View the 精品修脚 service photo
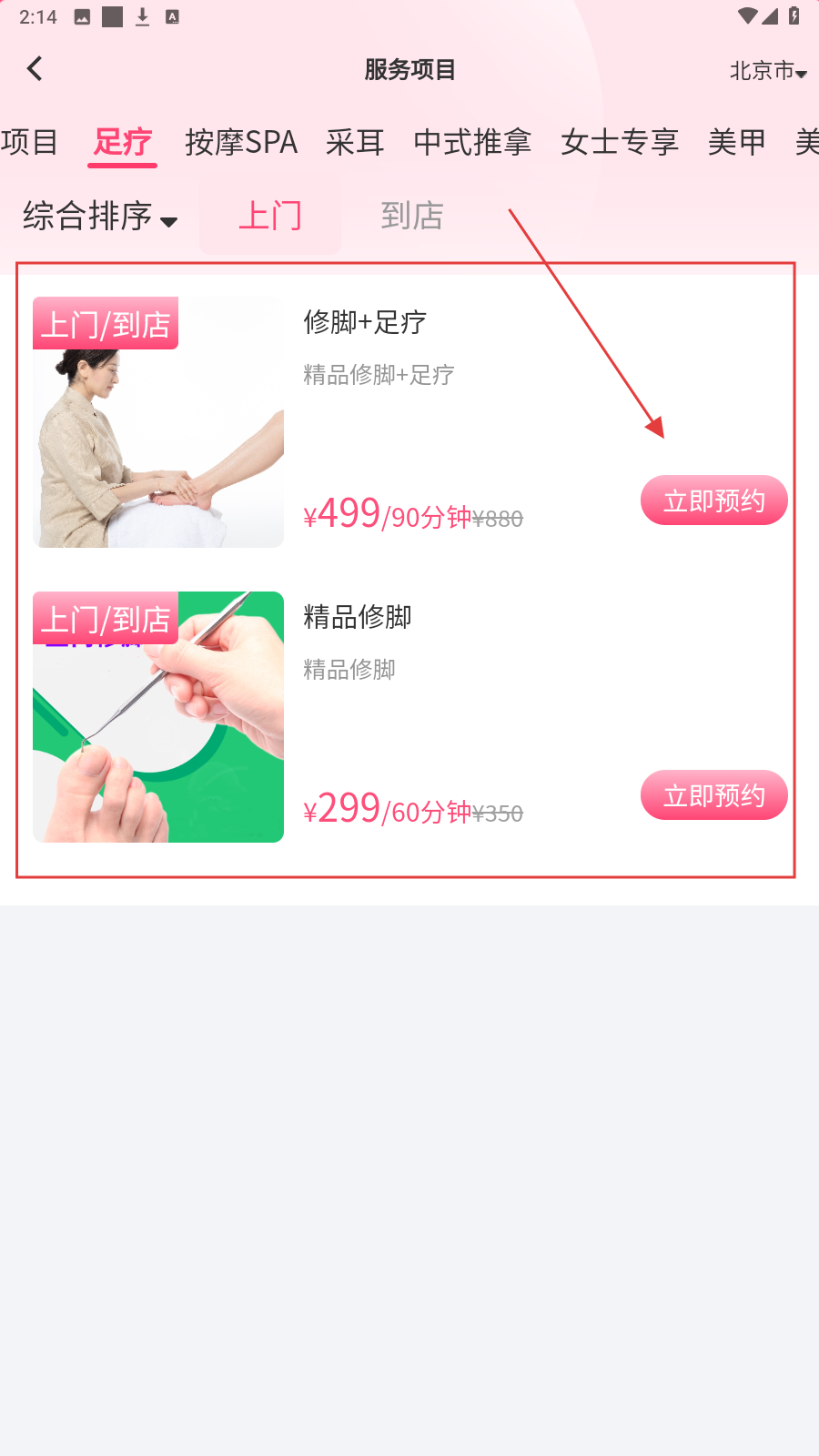 coord(158,717)
